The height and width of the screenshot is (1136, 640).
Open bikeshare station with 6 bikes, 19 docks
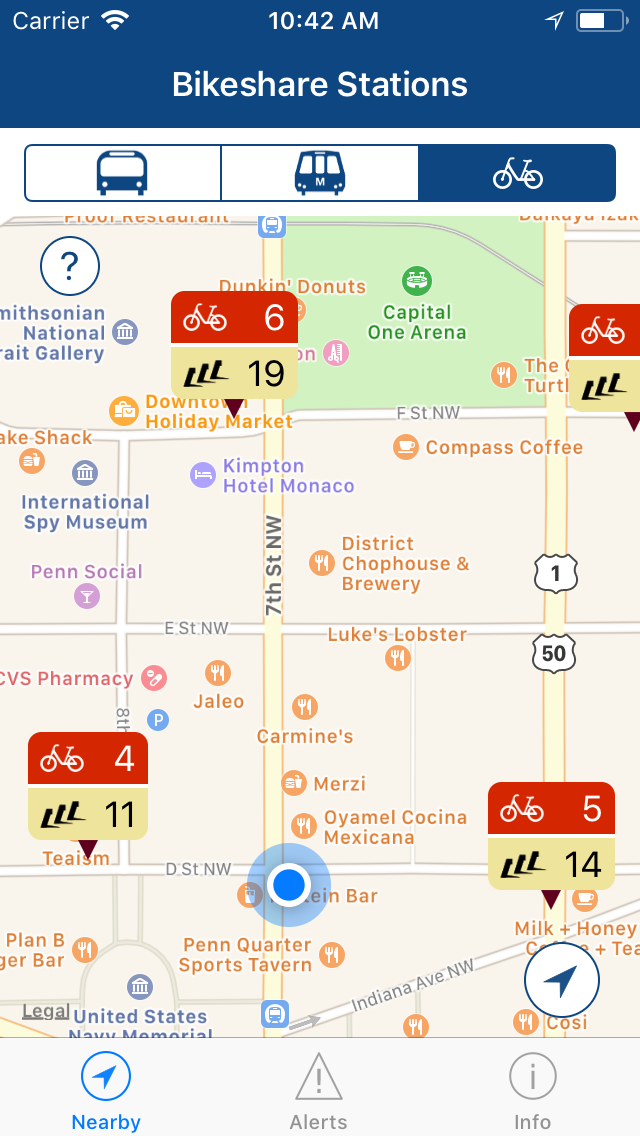click(234, 345)
